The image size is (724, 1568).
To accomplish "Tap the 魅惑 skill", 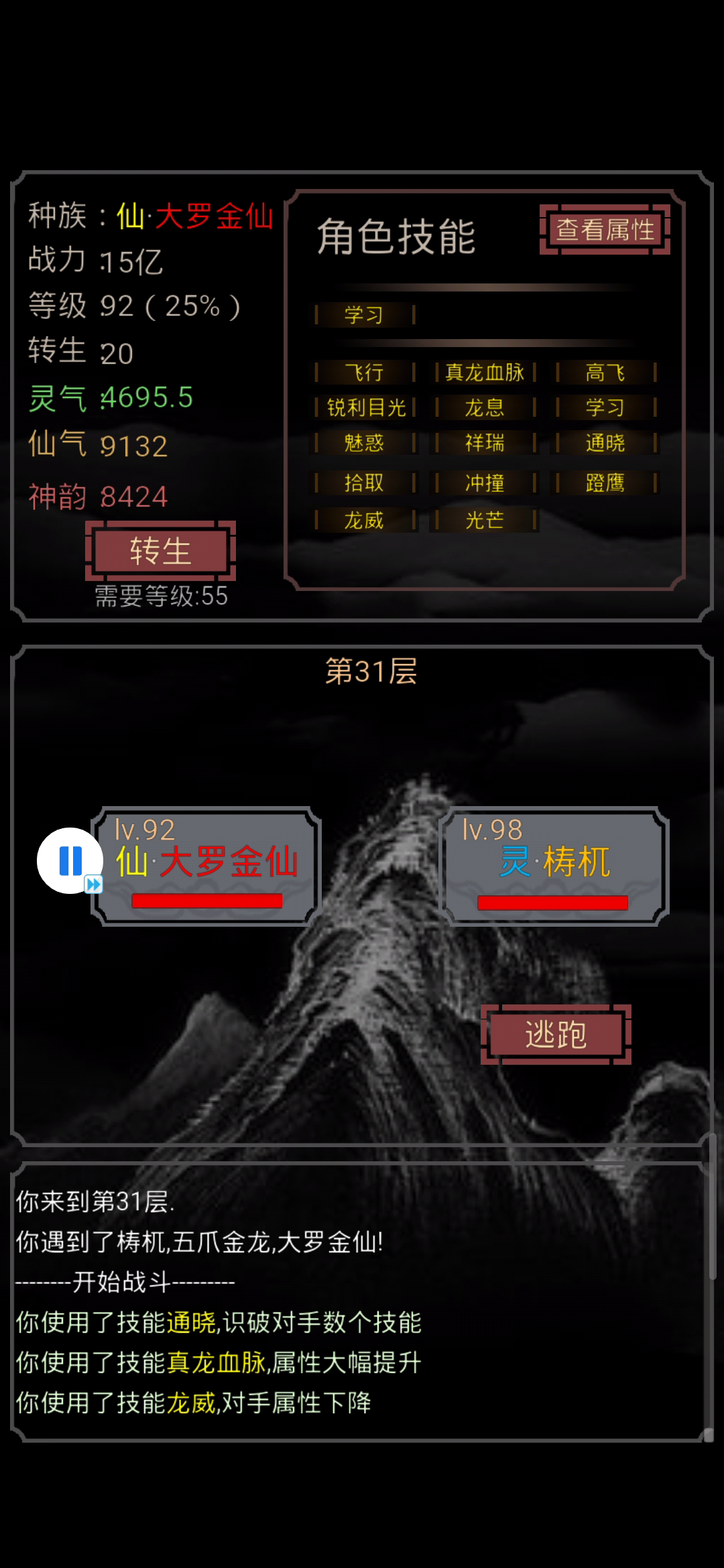I will pos(365,442).
